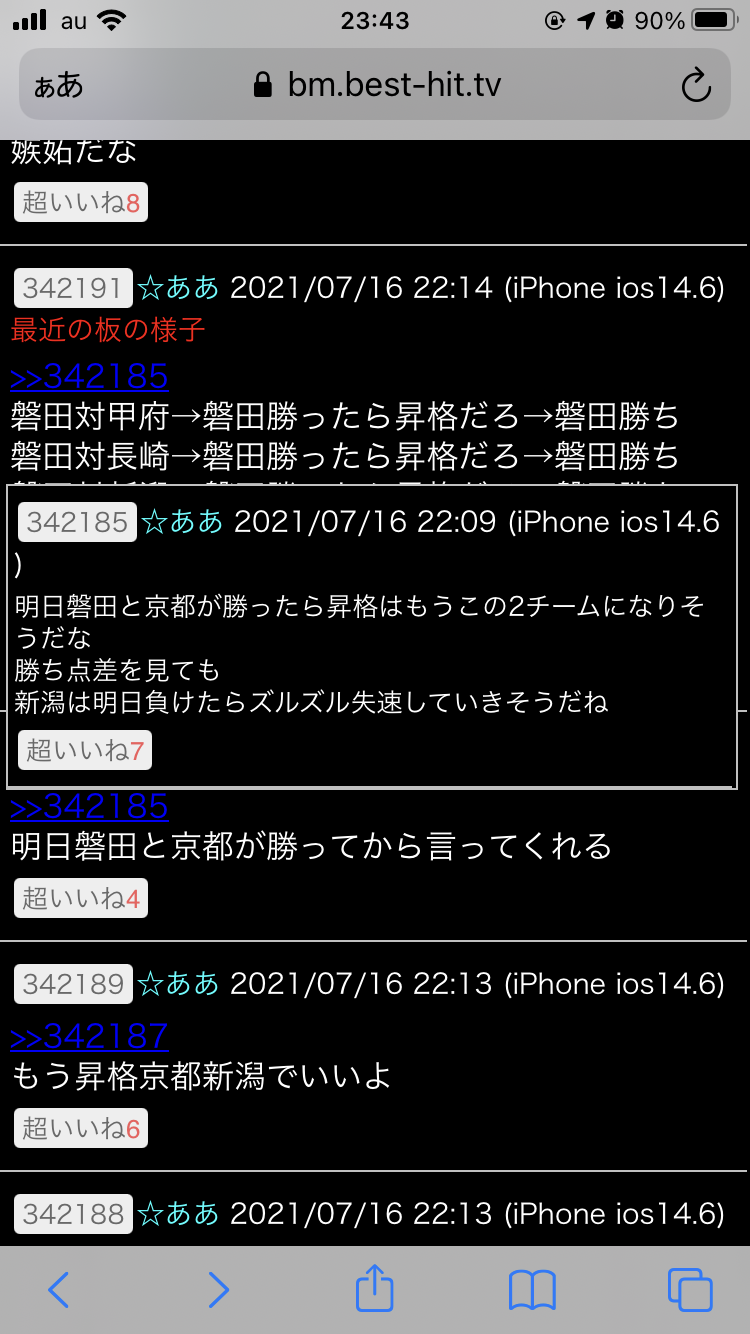750x1334 pixels.
Task: Go back to the previous page
Action: click(x=59, y=1290)
